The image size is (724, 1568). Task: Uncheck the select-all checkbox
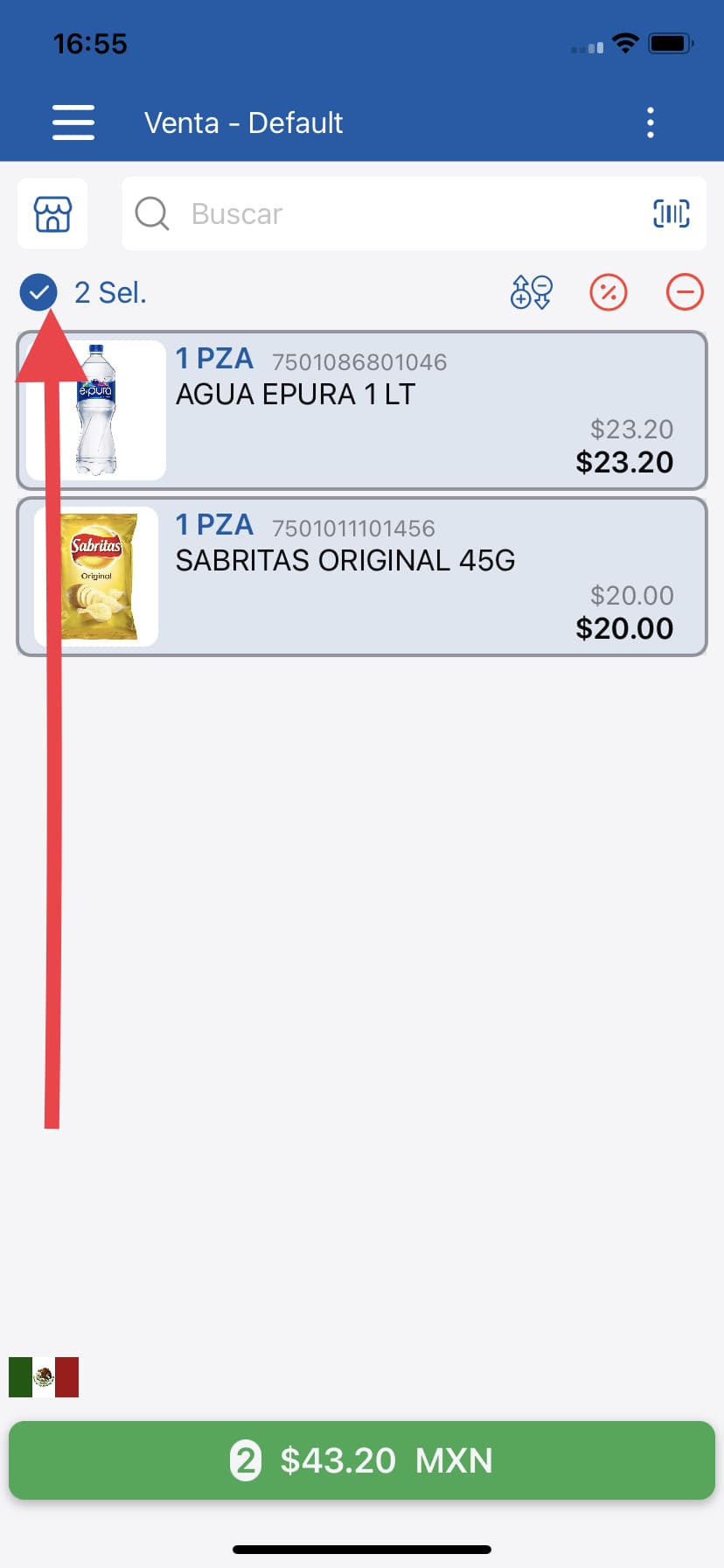(38, 292)
